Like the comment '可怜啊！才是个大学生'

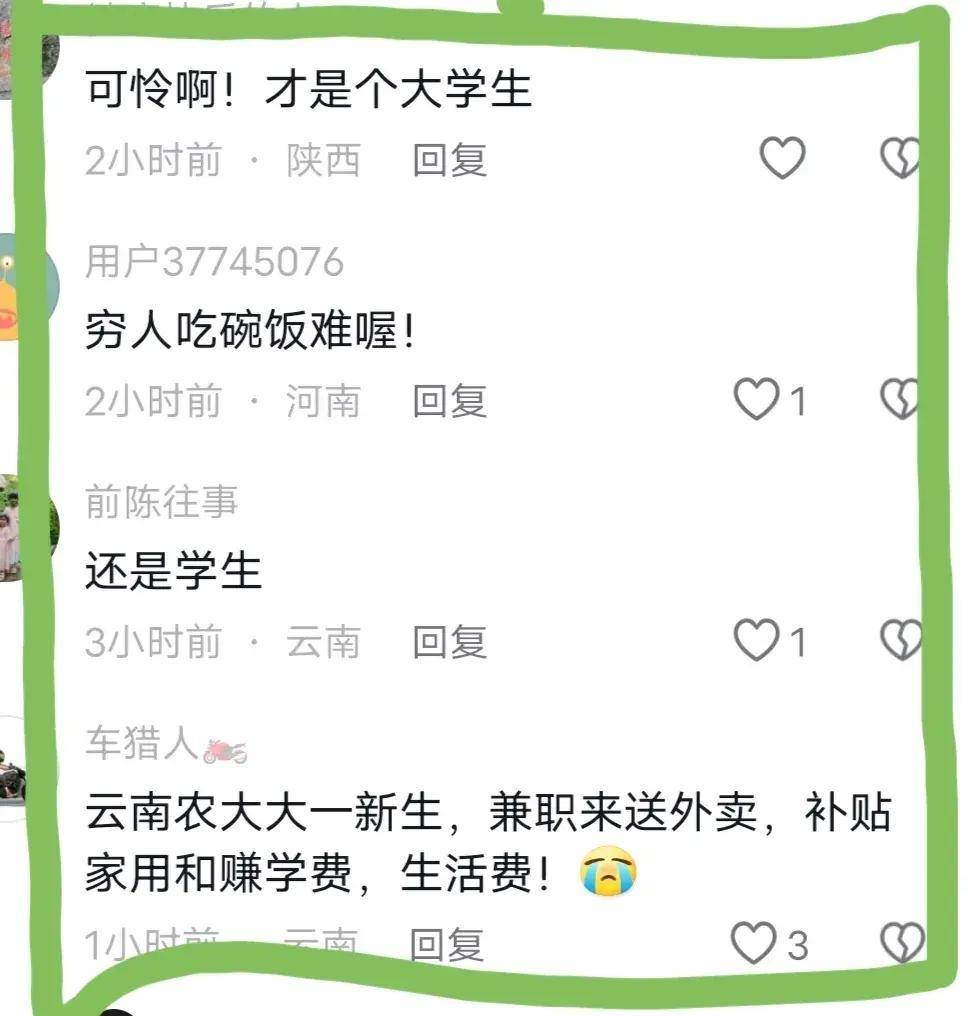tap(782, 158)
